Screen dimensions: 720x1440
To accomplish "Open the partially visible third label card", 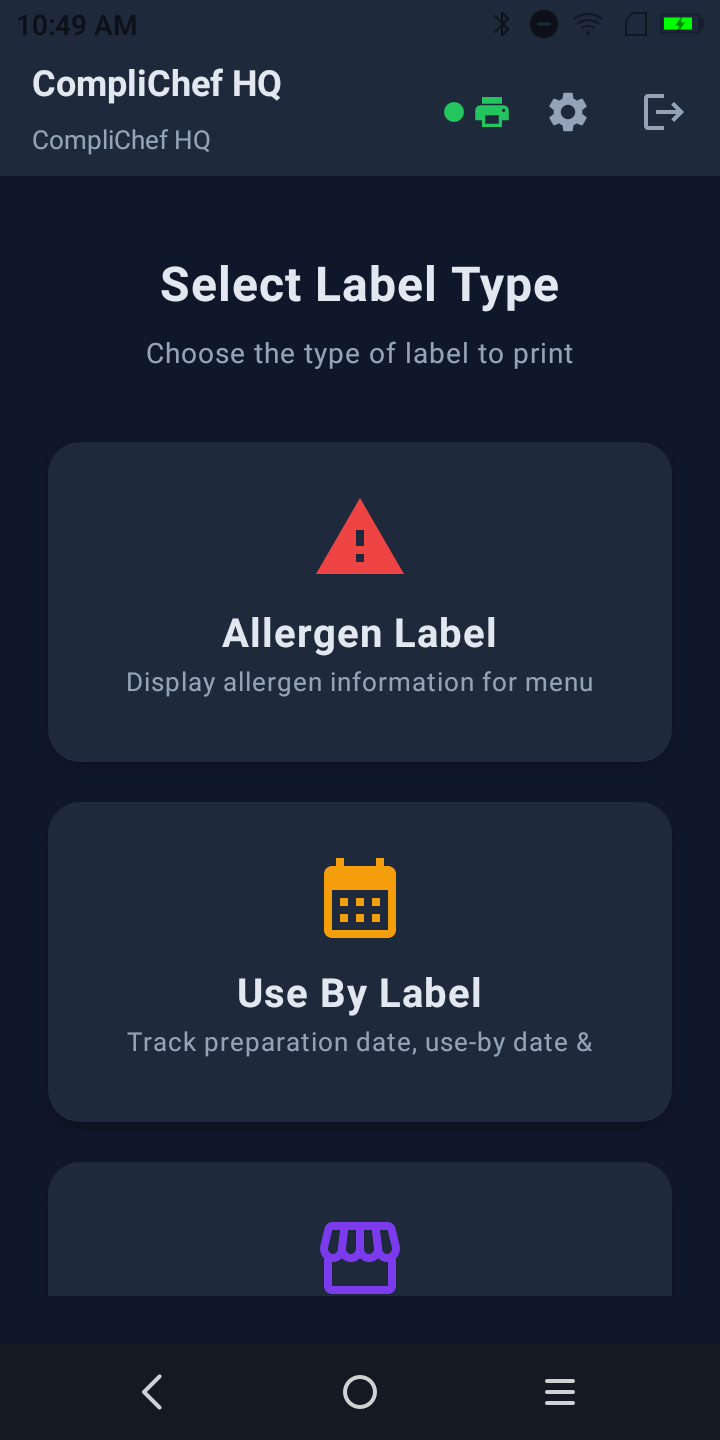I will coord(360,1230).
